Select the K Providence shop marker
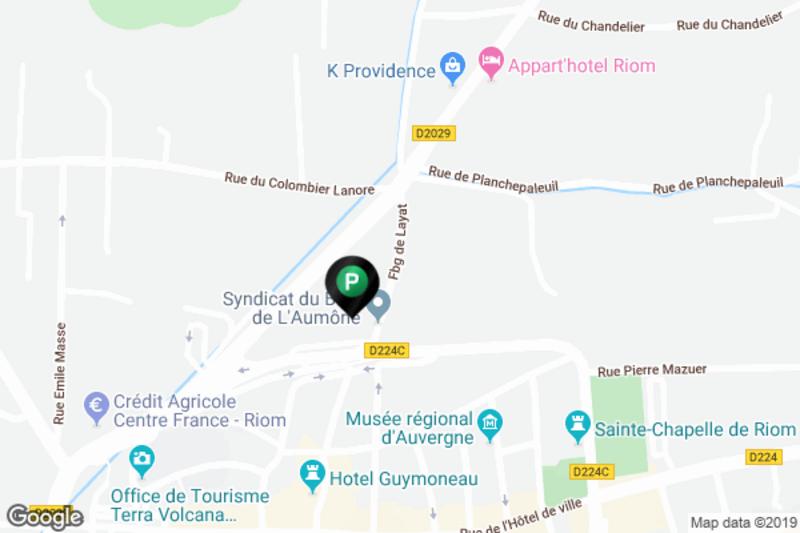The image size is (800, 533). tap(453, 68)
